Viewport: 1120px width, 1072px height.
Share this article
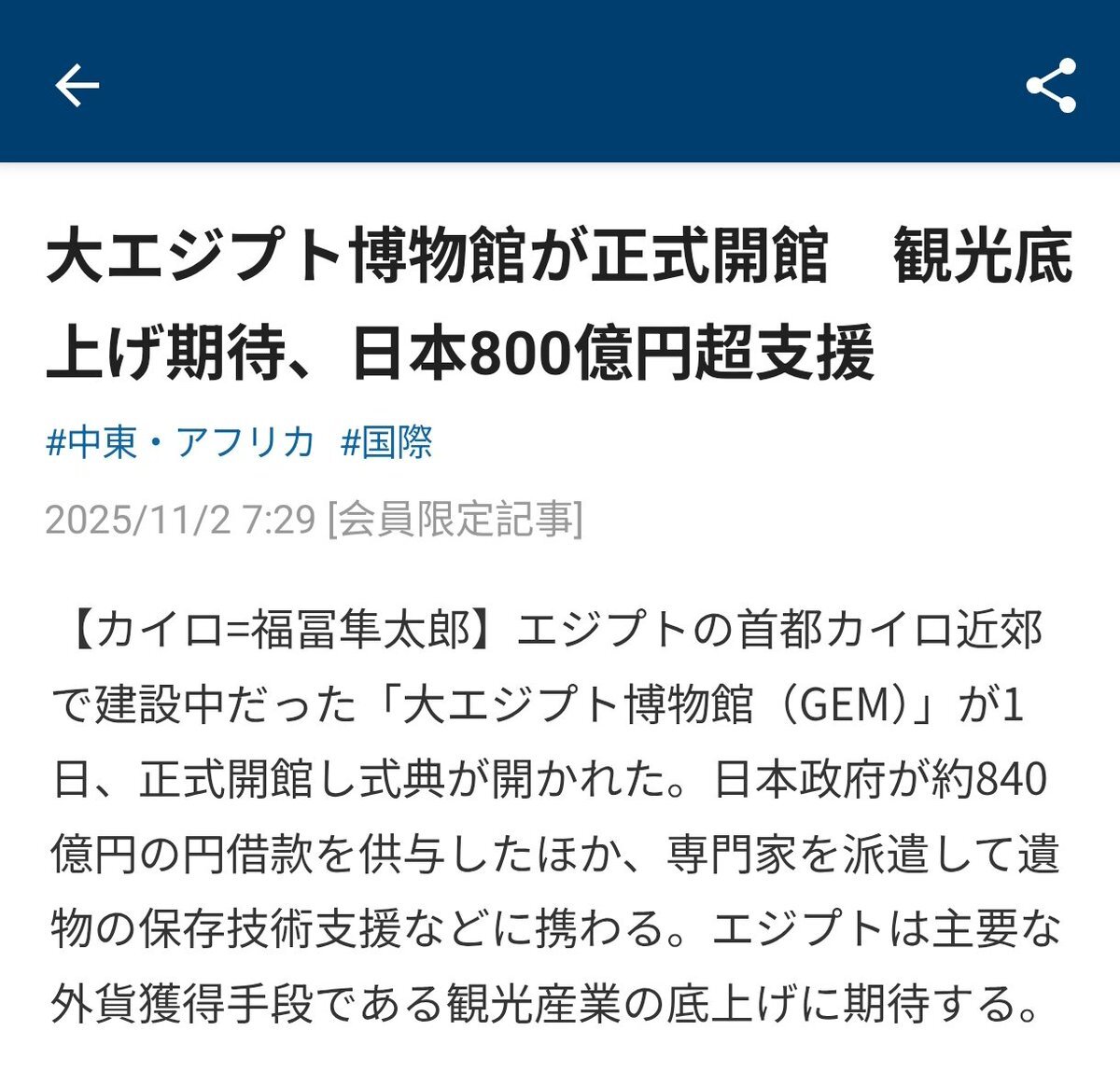[x=1051, y=86]
